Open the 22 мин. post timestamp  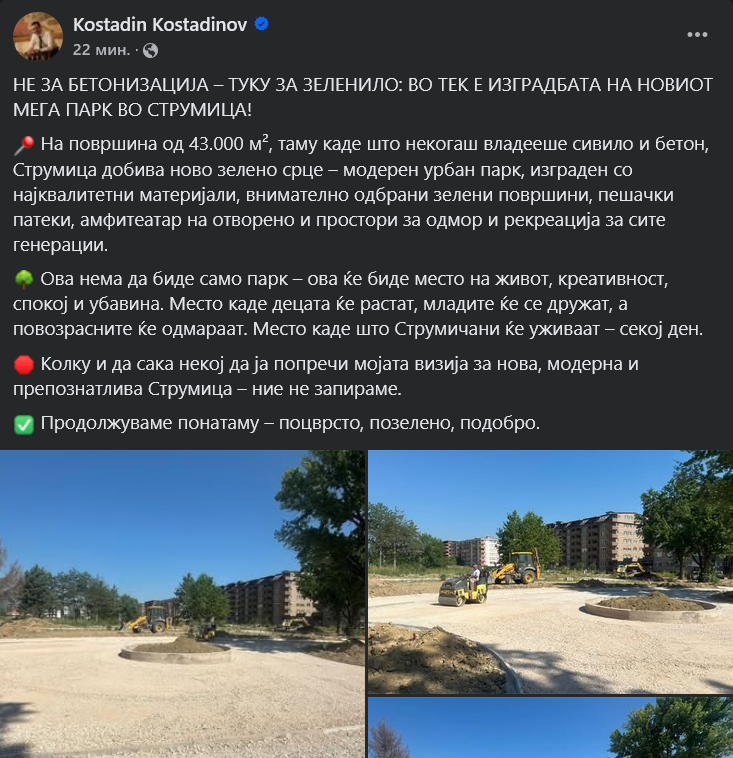pyautogui.click(x=100, y=50)
